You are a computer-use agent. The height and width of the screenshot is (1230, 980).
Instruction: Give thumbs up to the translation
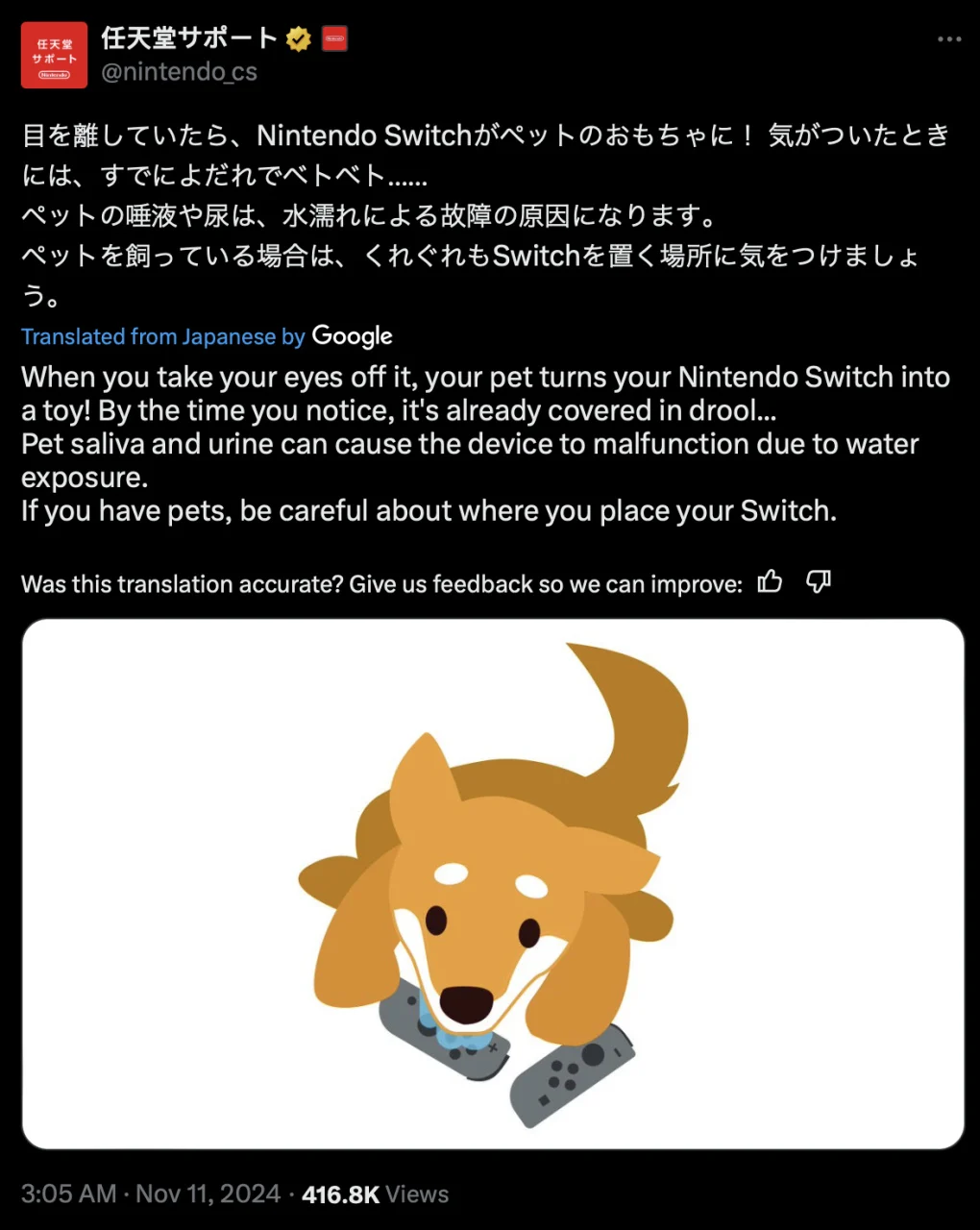click(770, 582)
